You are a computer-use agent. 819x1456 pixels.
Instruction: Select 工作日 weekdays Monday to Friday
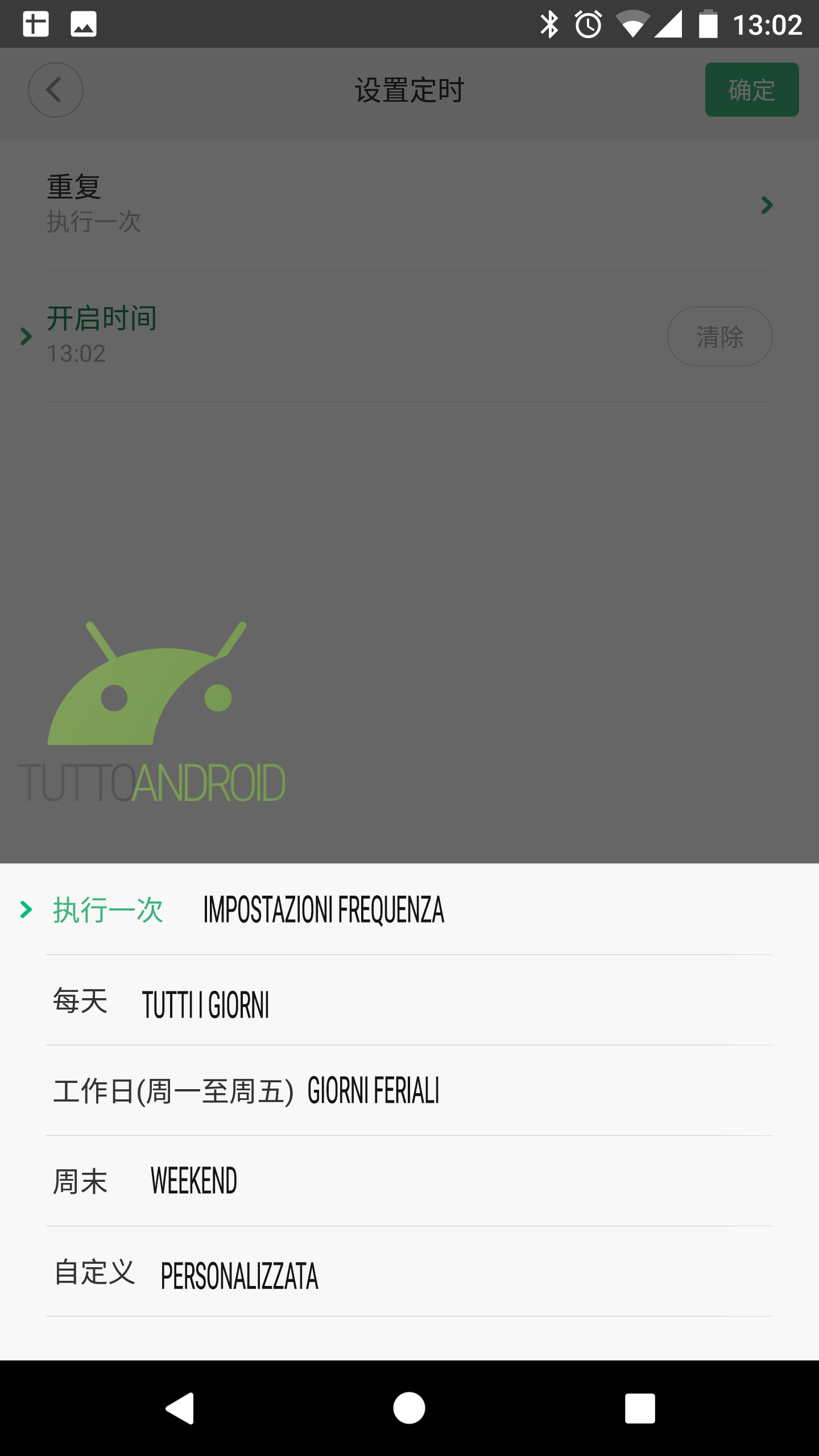pyautogui.click(x=409, y=1091)
